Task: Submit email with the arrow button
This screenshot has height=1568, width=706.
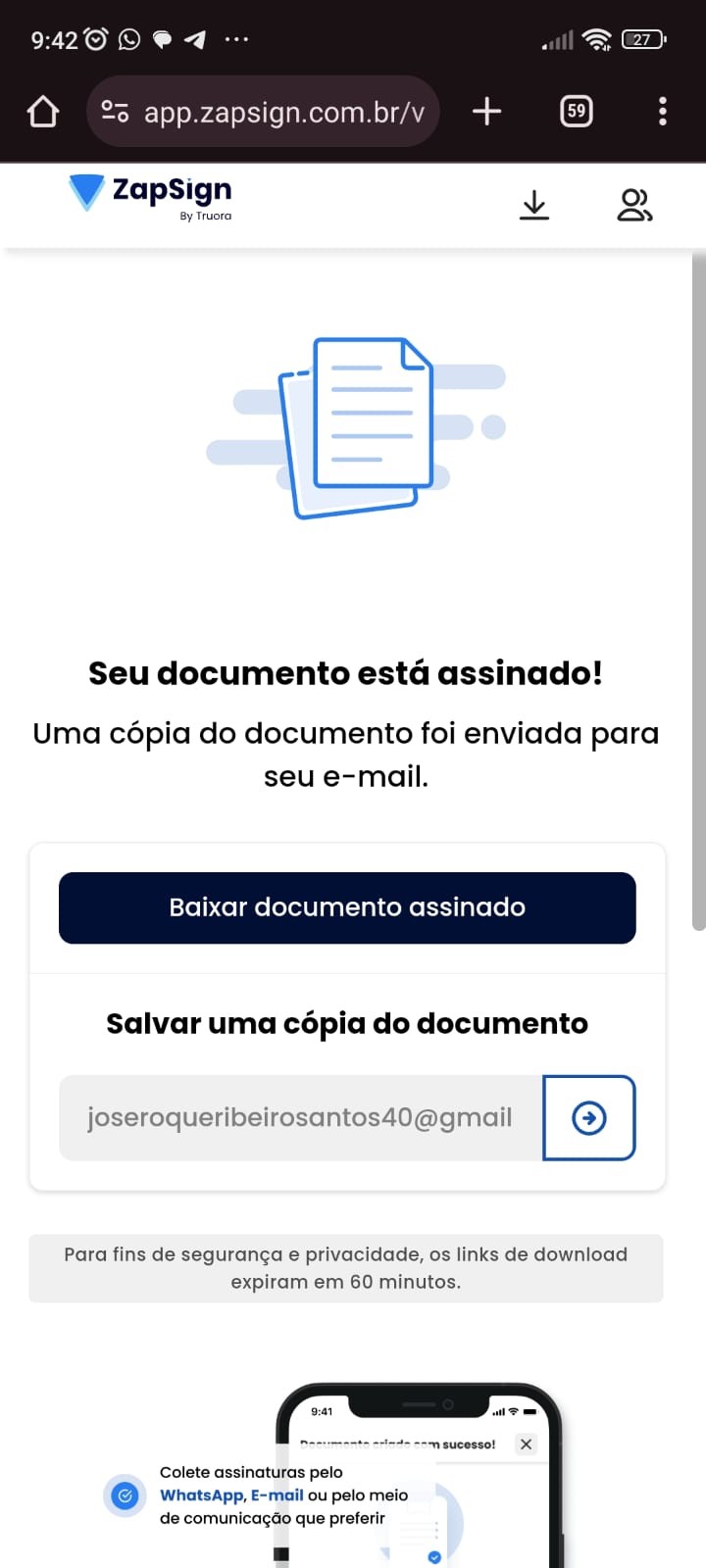Action: (589, 1118)
